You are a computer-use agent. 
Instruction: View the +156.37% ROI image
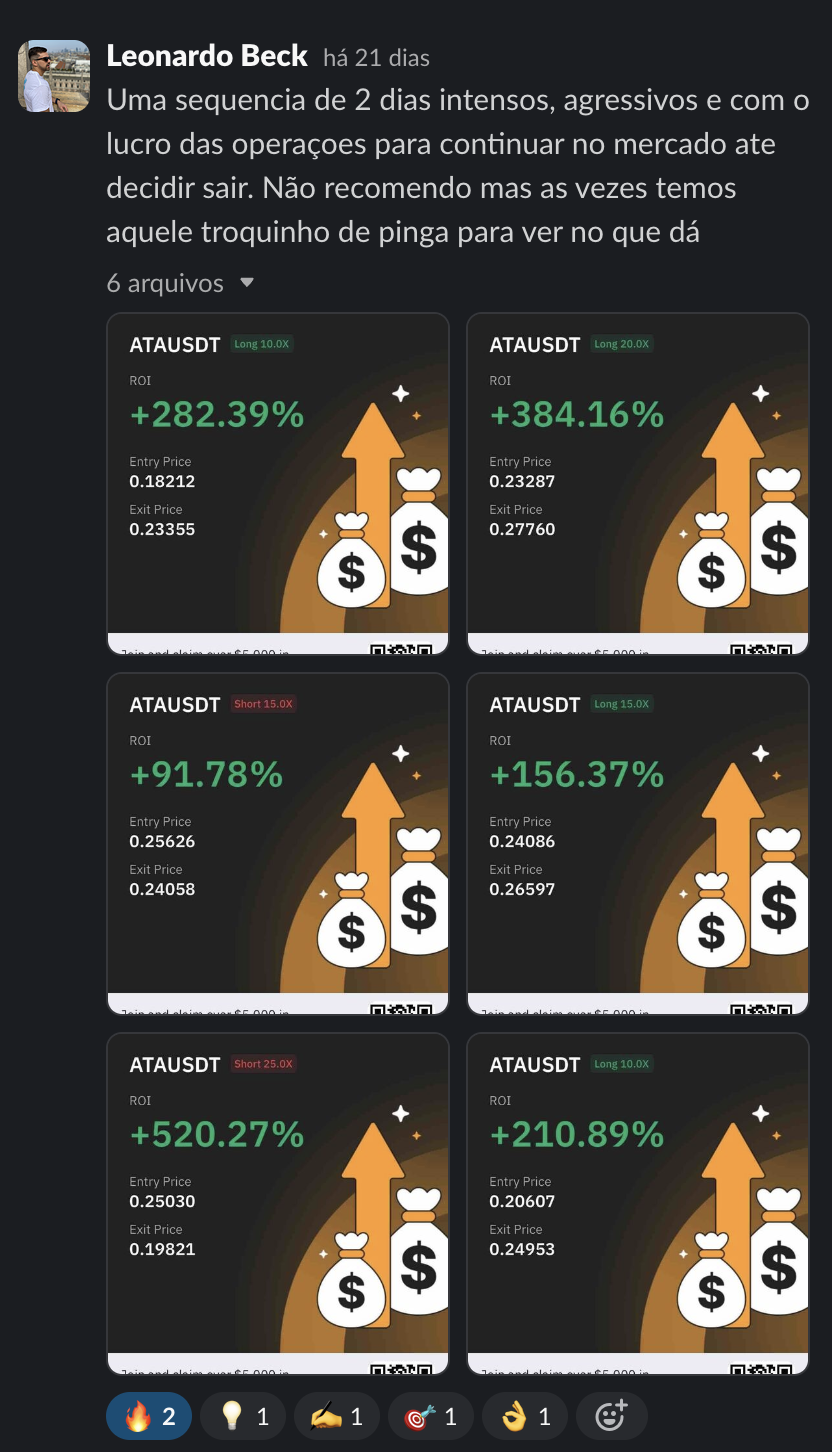(638, 844)
